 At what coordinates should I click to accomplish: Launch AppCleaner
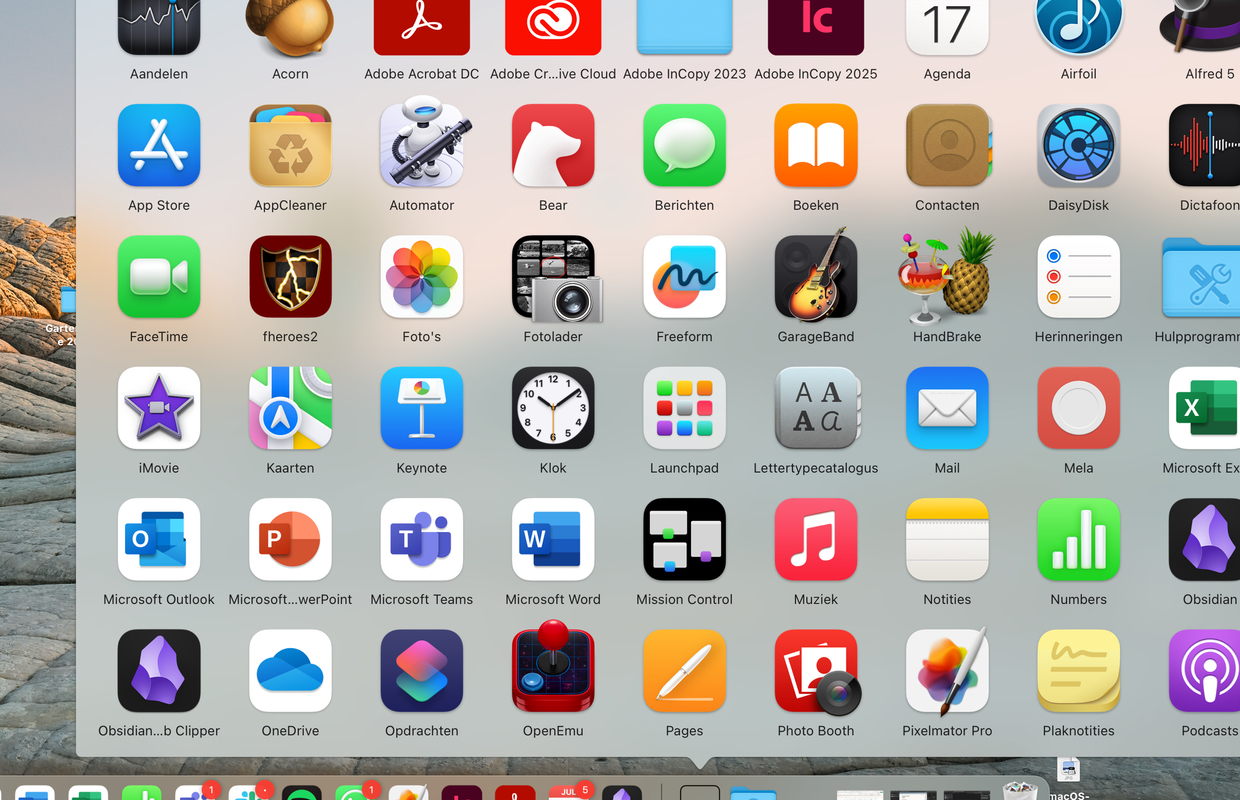(290, 146)
